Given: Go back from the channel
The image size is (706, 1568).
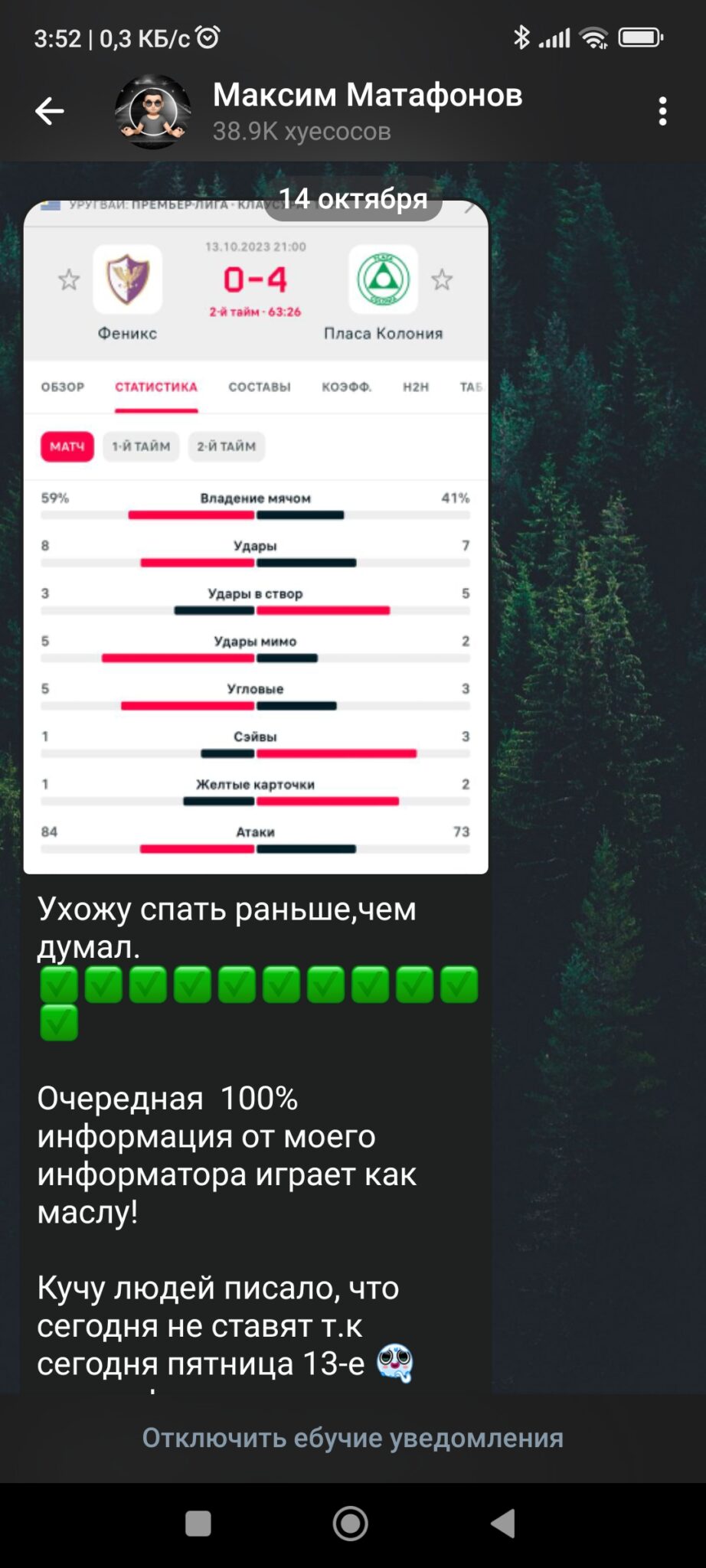Looking at the screenshot, I should pos(50,112).
